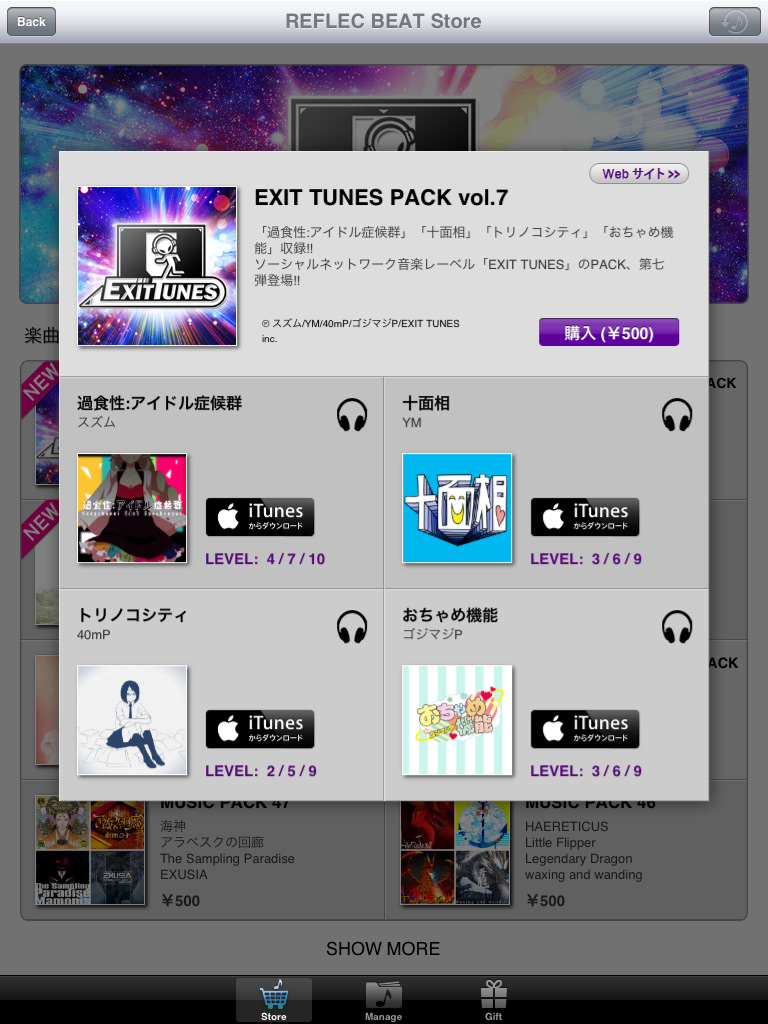Screen dimensions: 768x1024
Task: Preview 十面相 with headphones icon
Action: tap(677, 414)
